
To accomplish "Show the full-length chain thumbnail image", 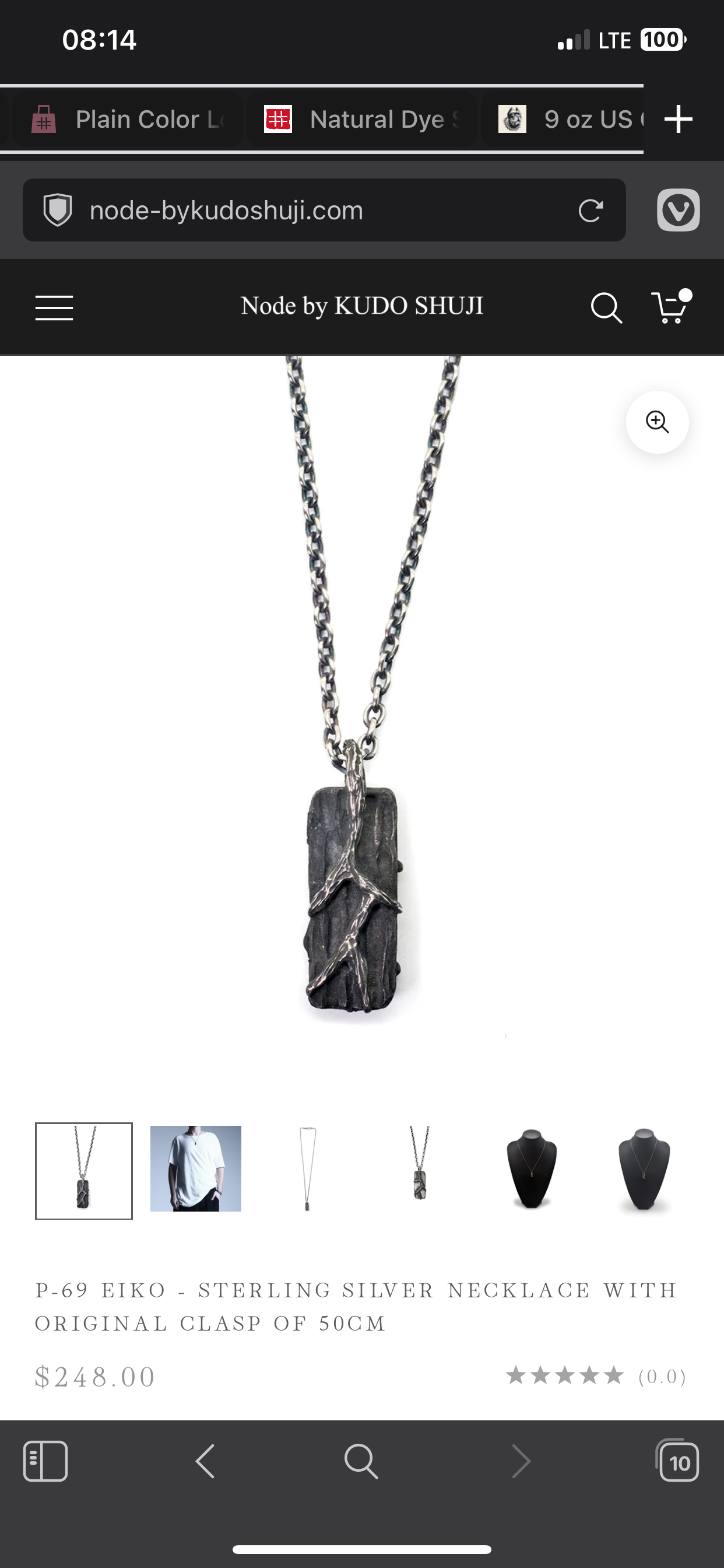I will tap(307, 1168).
